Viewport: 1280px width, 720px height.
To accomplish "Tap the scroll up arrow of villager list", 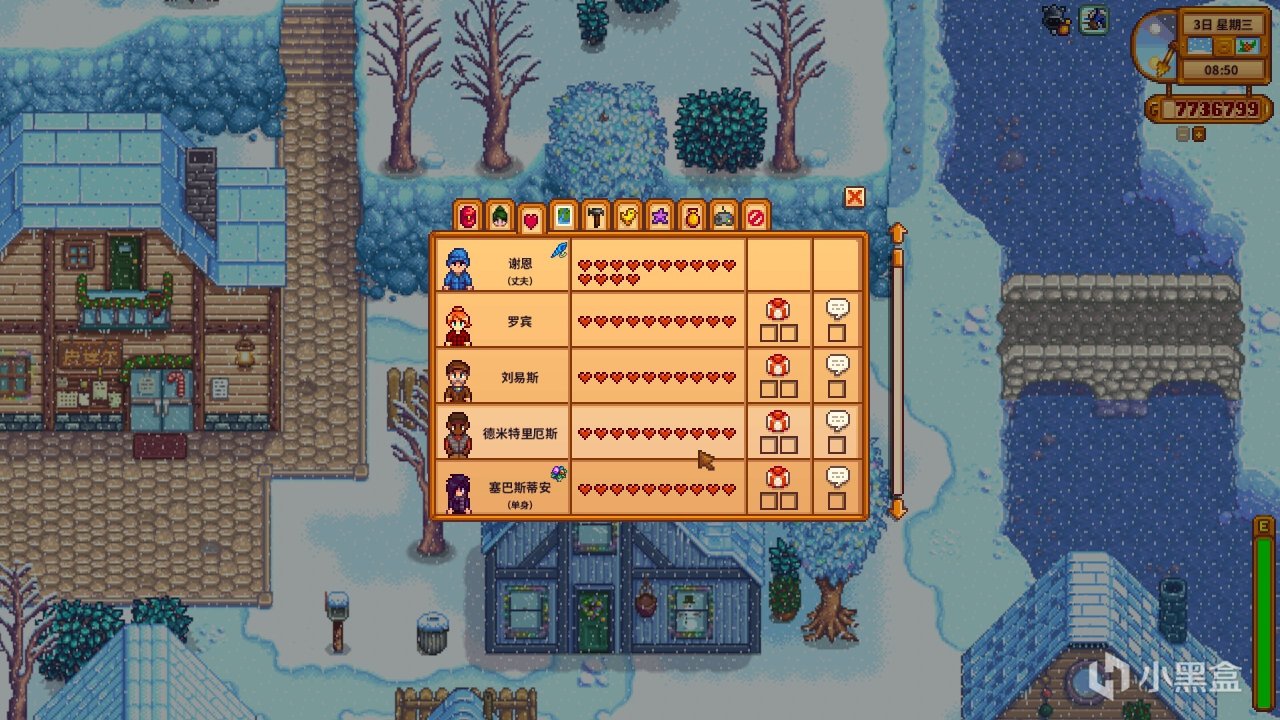I will (x=898, y=233).
